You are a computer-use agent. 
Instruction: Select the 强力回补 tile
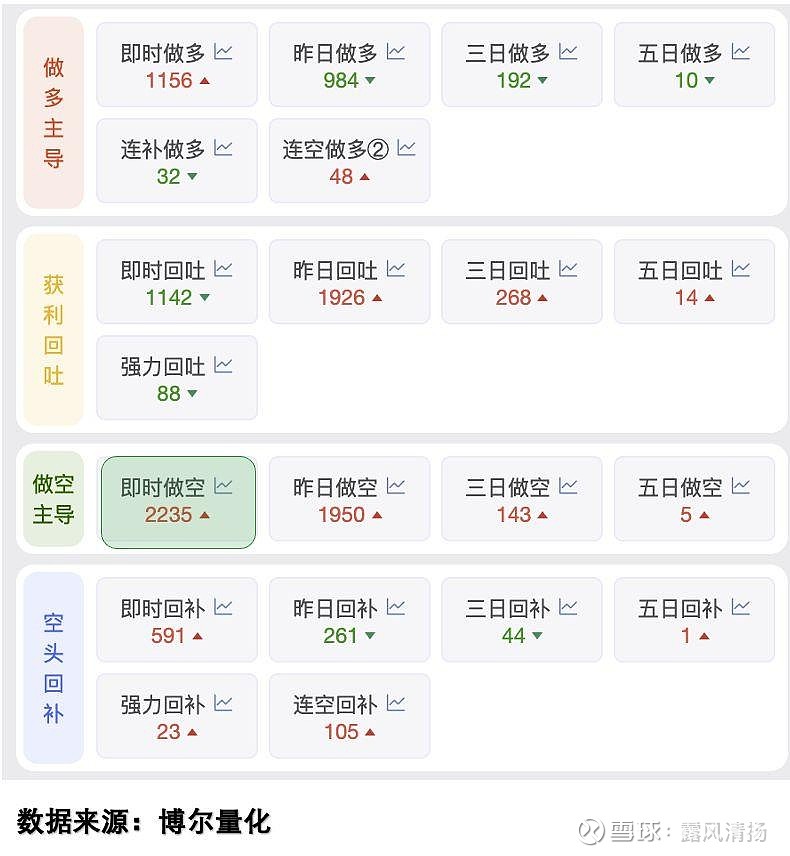[177, 716]
